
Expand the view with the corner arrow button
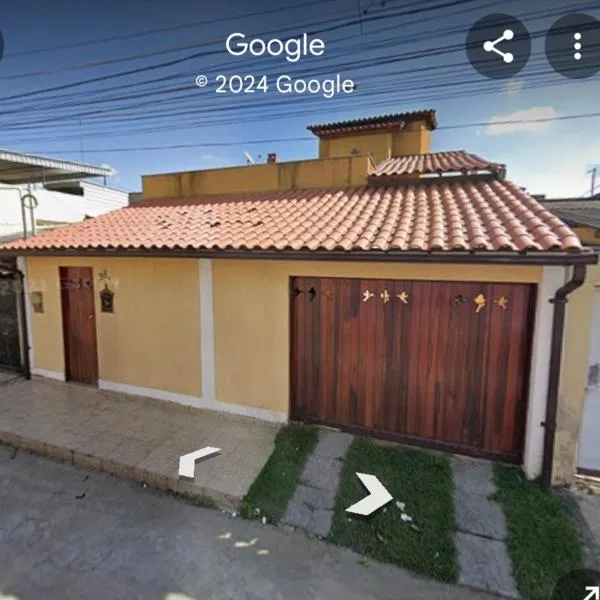click(x=585, y=588)
